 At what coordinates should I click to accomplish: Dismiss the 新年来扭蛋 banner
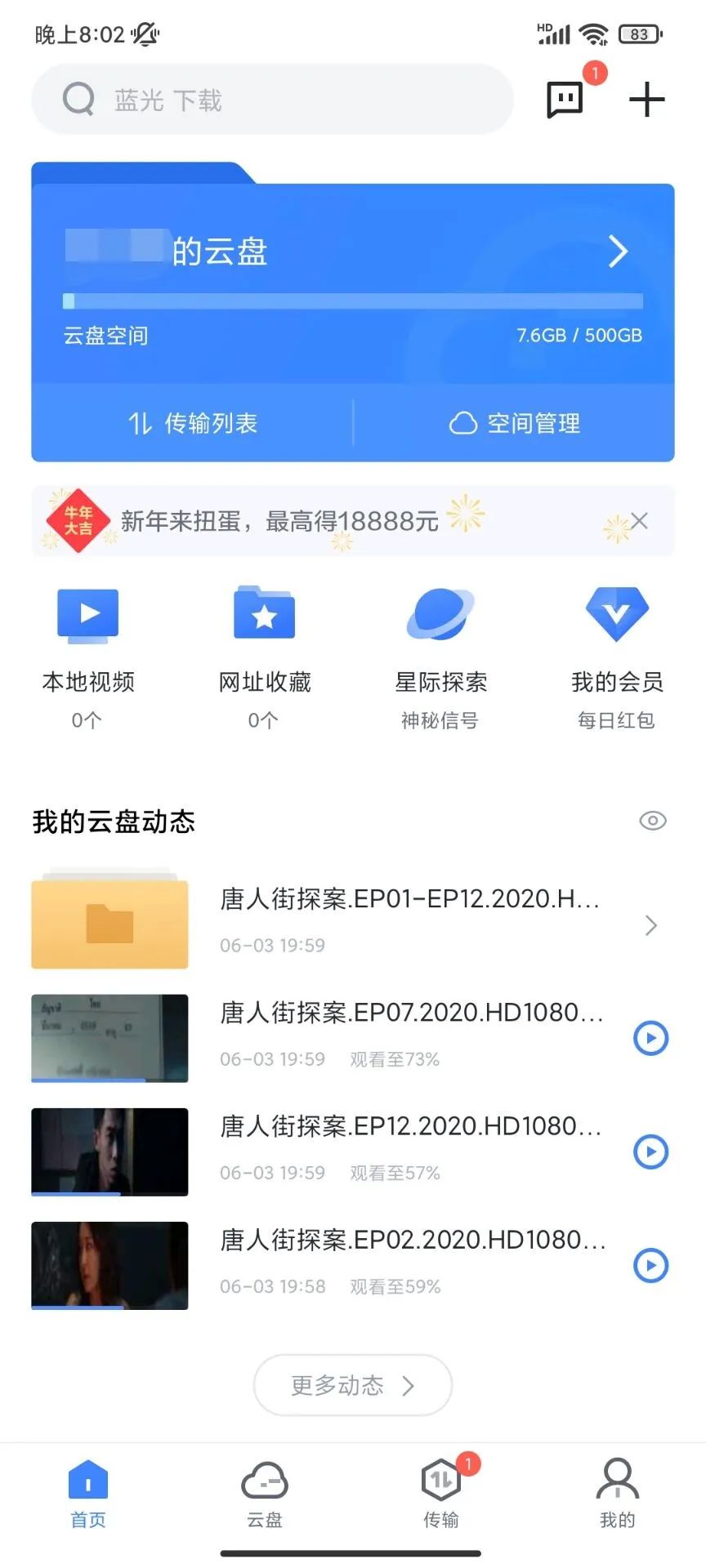640,521
